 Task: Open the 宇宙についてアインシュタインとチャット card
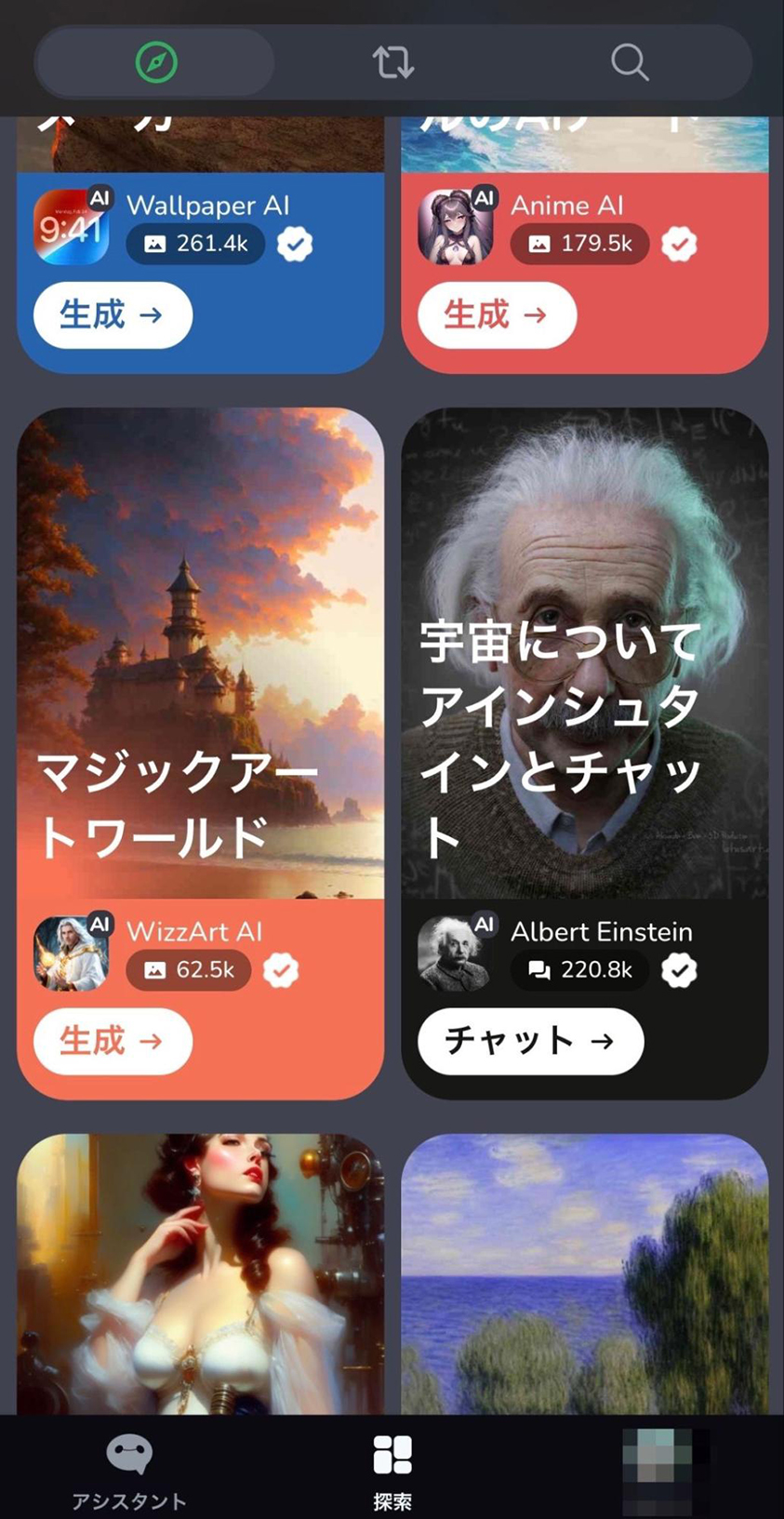pyautogui.click(x=584, y=651)
